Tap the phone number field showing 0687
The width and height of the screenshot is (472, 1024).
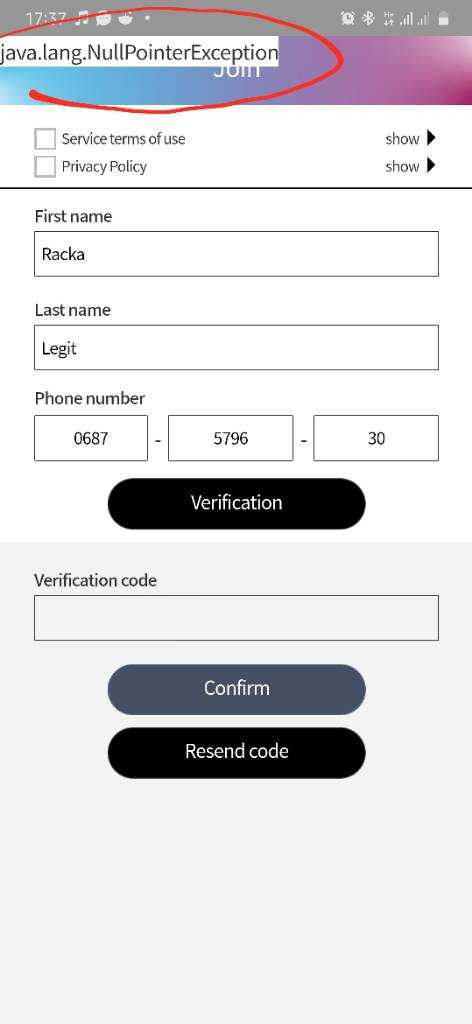click(91, 438)
